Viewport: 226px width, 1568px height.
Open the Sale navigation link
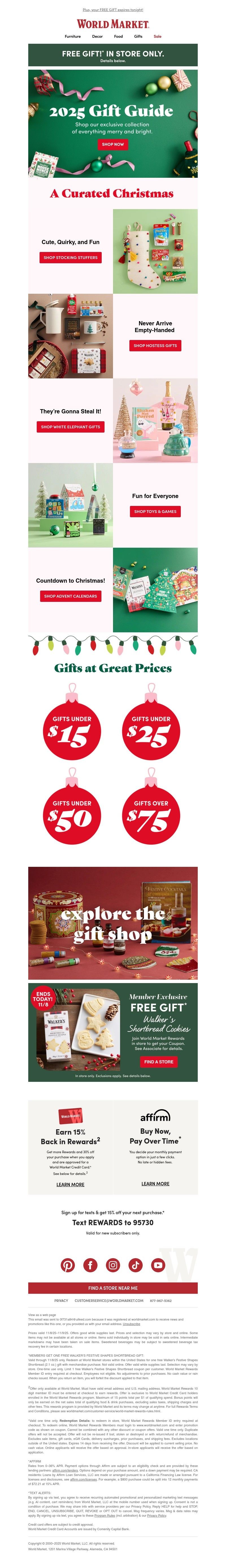[x=157, y=36]
